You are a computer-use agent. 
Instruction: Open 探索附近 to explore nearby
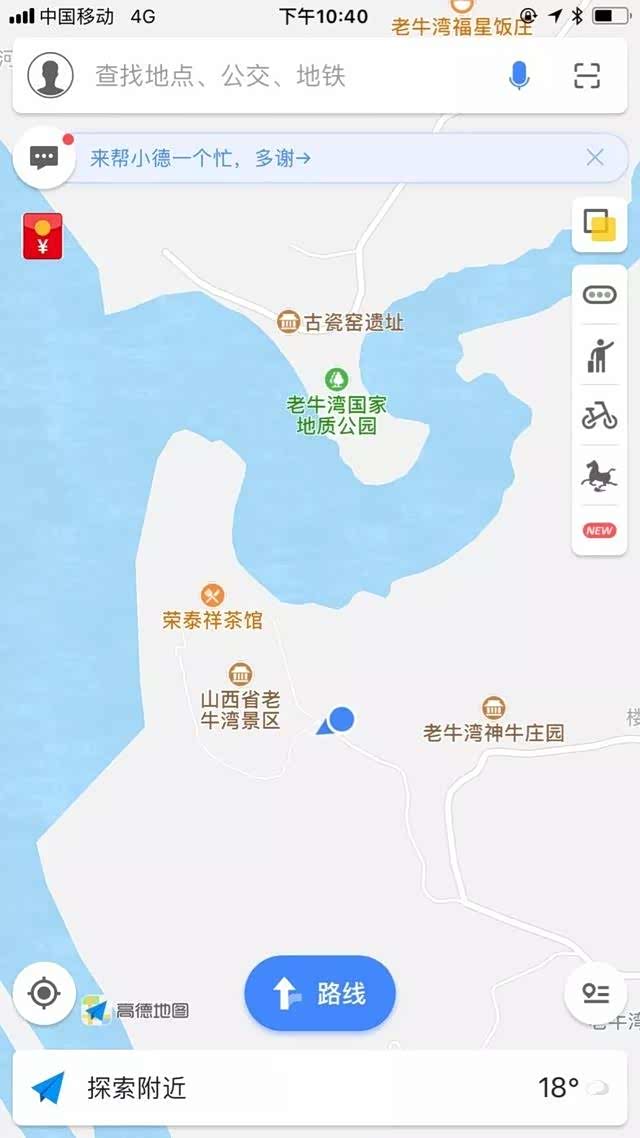(x=136, y=1088)
